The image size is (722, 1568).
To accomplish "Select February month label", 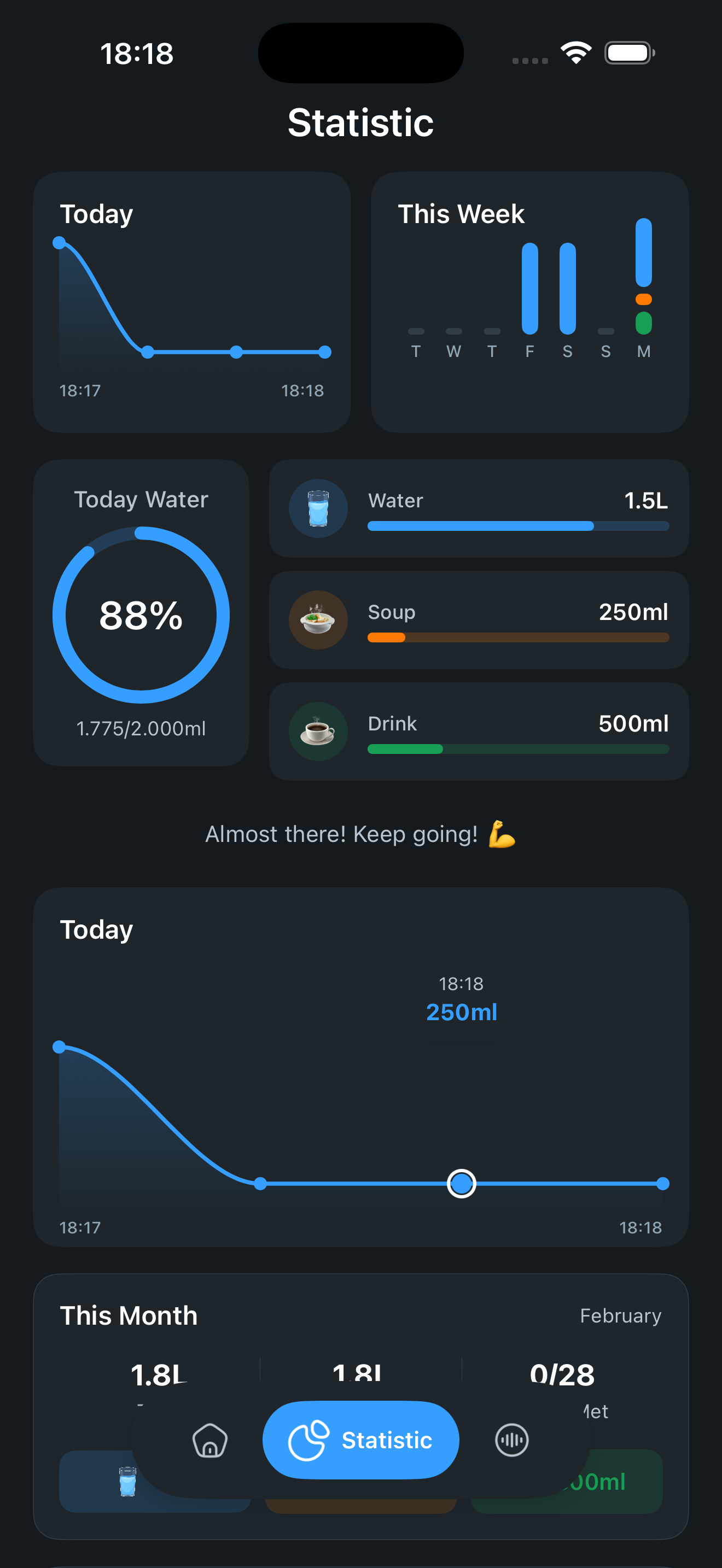I will 621,1315.
